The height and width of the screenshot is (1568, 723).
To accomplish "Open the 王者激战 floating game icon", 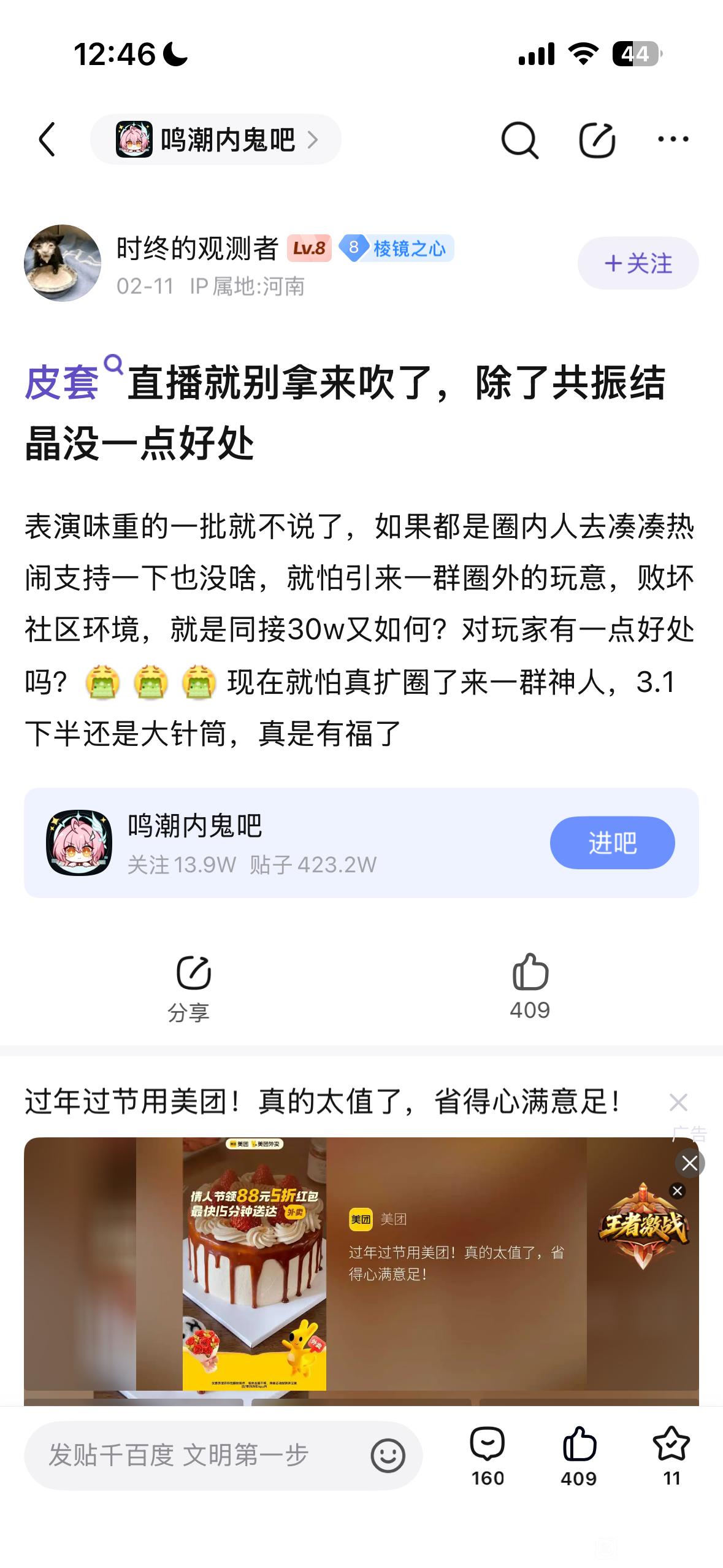I will (x=642, y=1227).
